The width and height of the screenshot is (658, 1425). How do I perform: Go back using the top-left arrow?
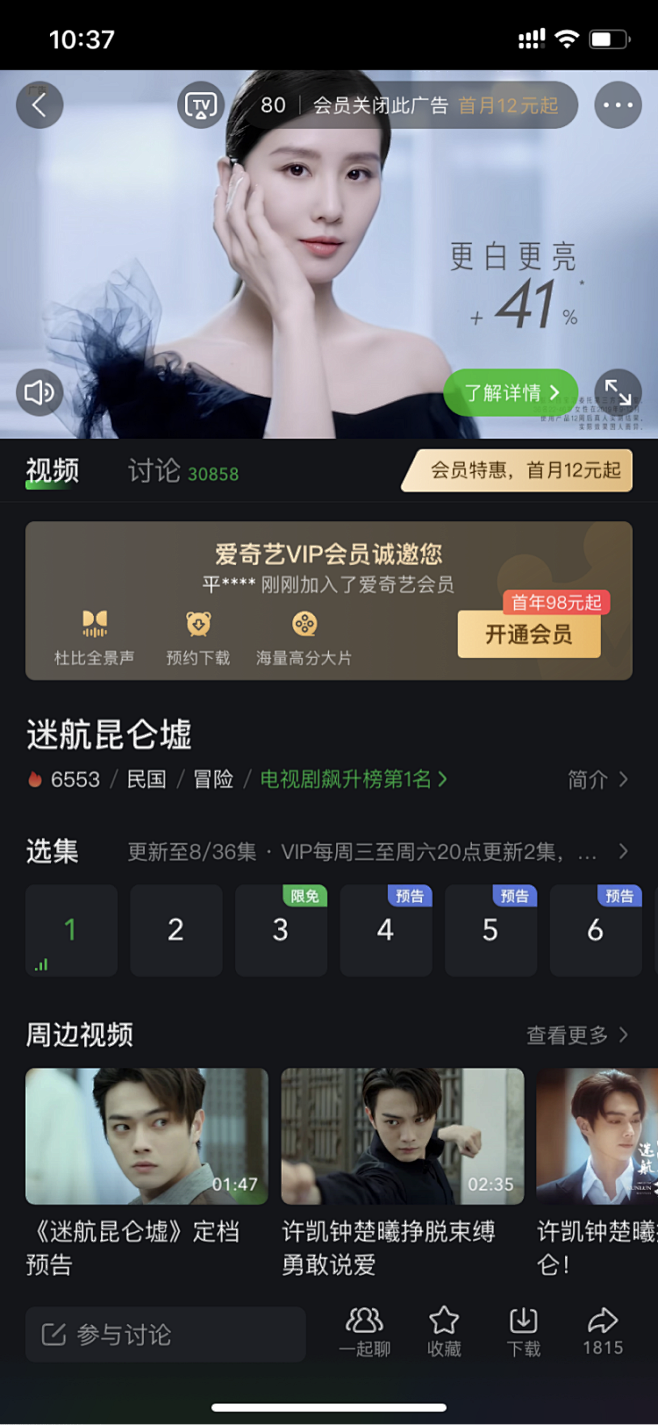[40, 105]
